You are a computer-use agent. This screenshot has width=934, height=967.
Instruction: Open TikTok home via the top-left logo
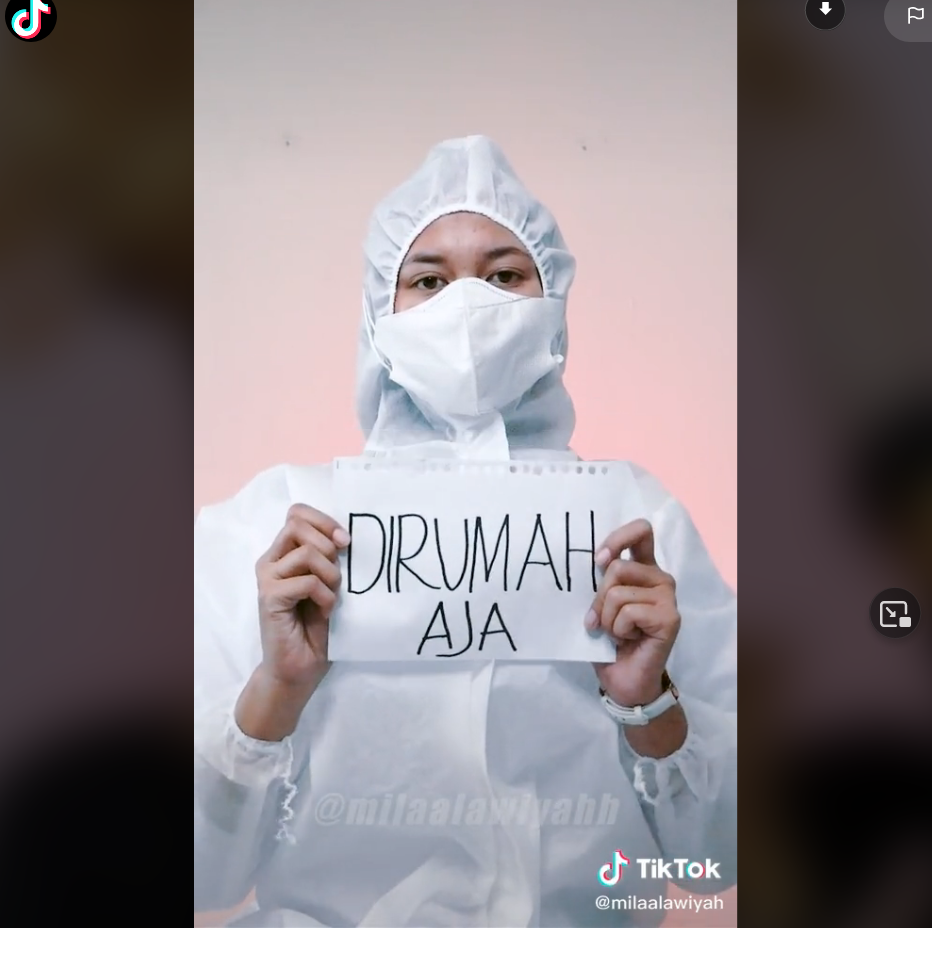(x=31, y=20)
